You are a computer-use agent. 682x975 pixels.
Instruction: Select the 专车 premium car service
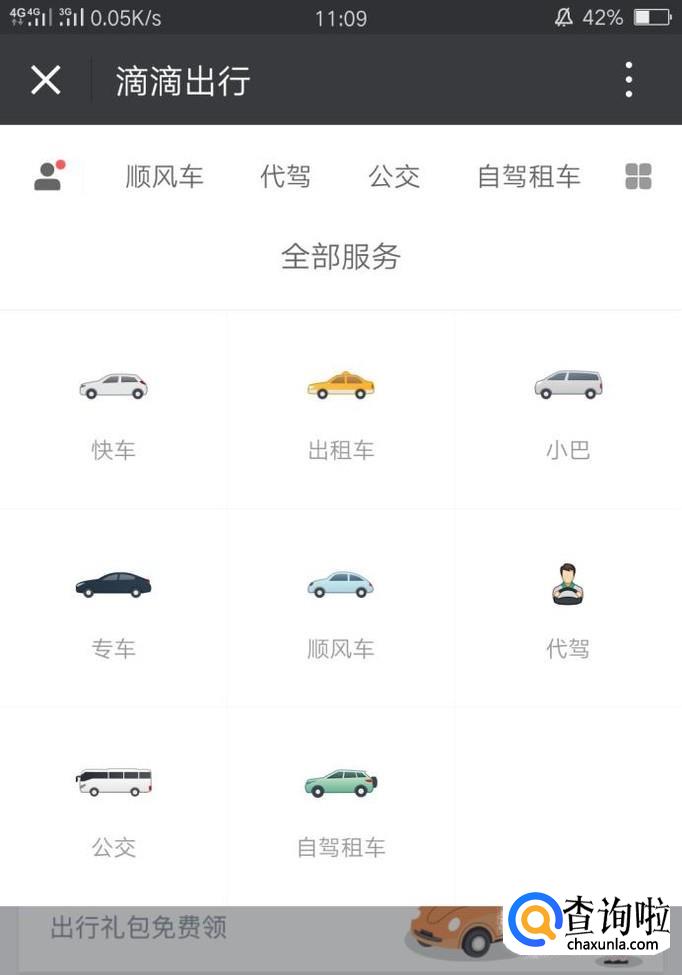tap(114, 609)
